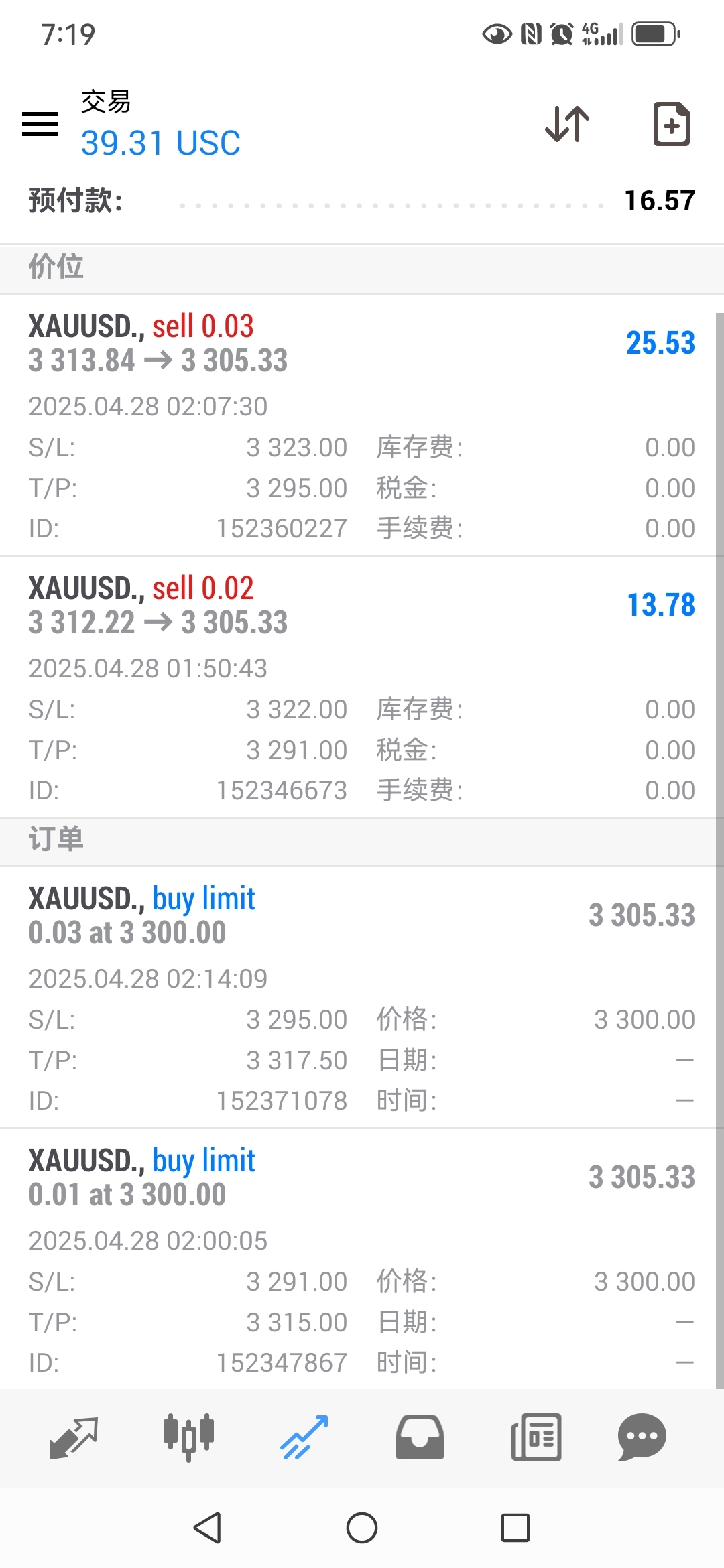
Task: Switch to the history inbox tab
Action: pyautogui.click(x=420, y=1437)
